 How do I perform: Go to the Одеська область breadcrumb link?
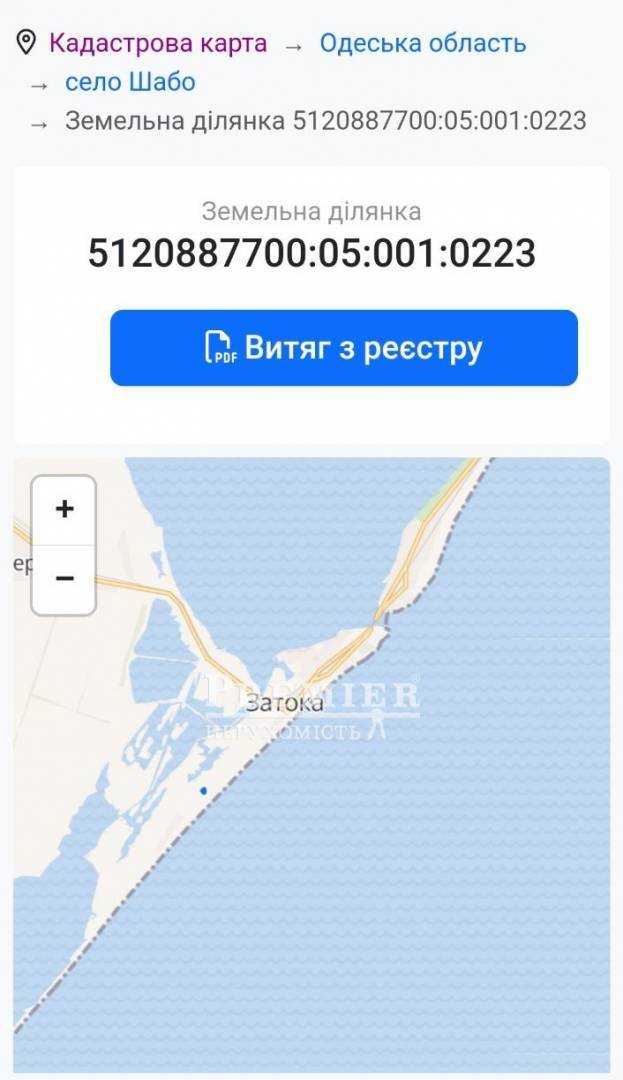(422, 43)
